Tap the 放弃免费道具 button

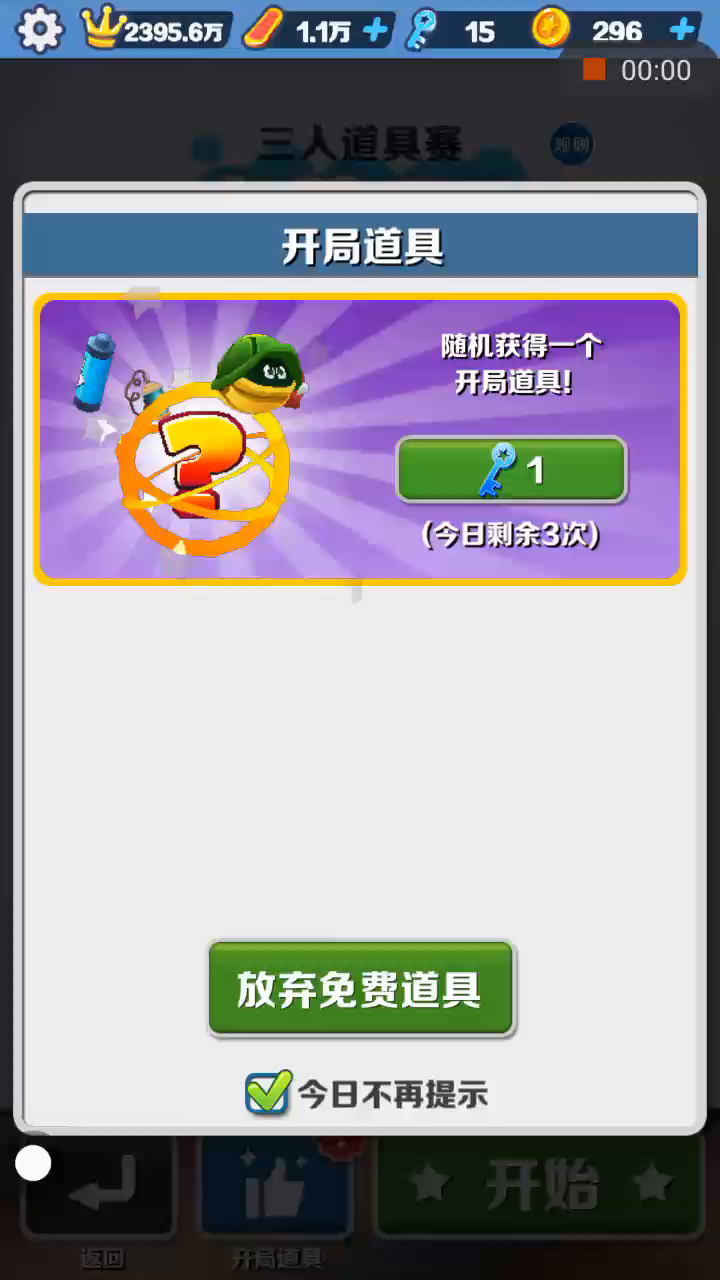(361, 988)
